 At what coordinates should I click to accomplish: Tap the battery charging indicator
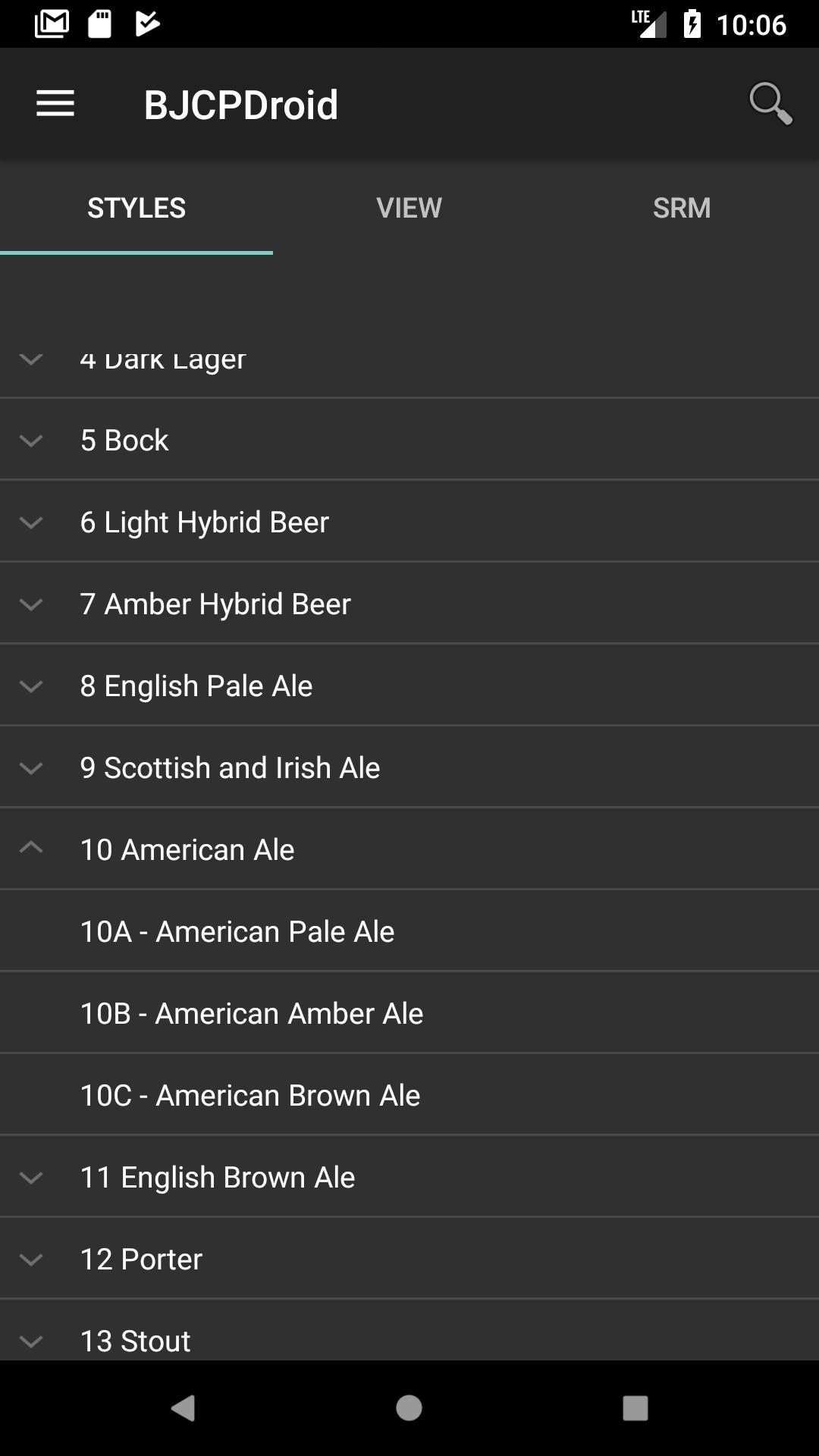click(x=692, y=25)
